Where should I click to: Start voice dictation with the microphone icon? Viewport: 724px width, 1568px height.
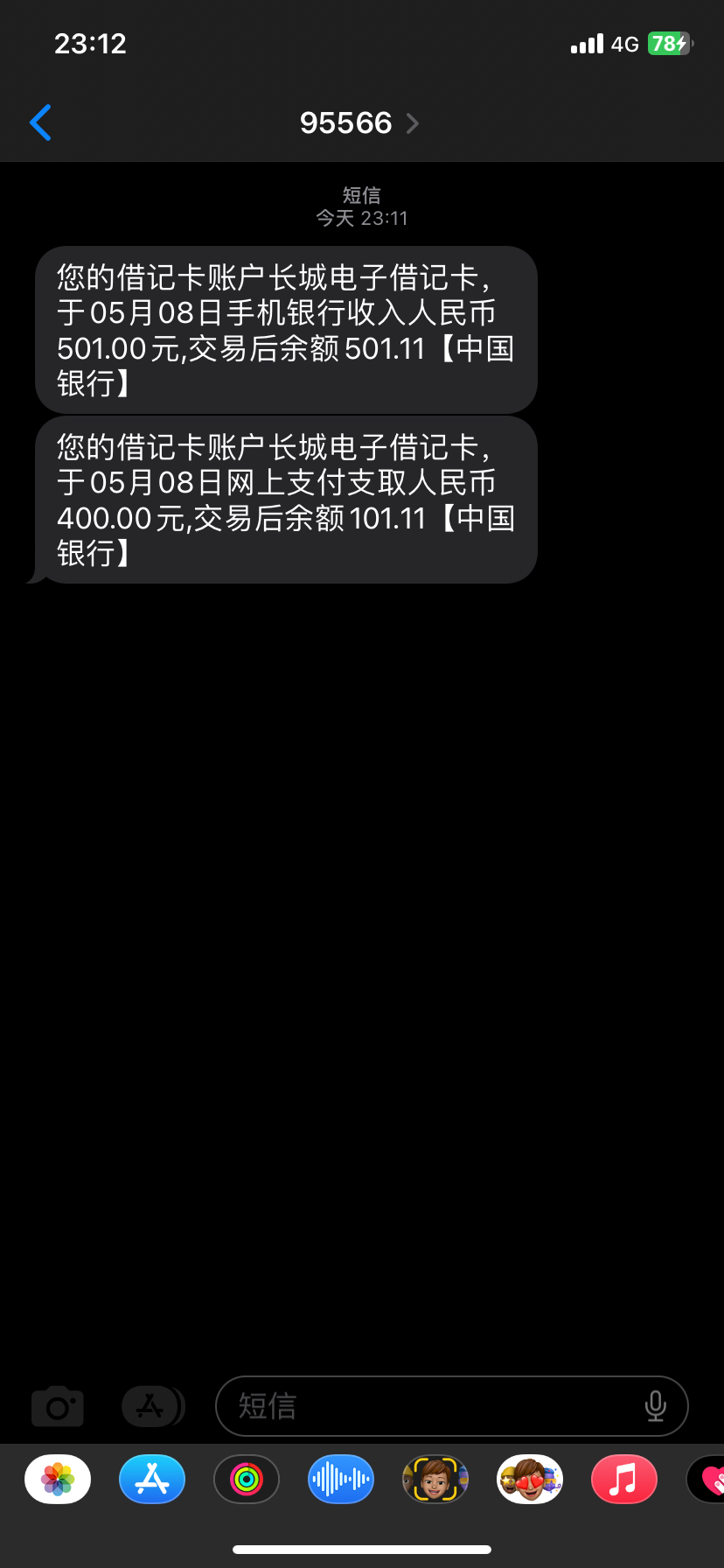pyautogui.click(x=655, y=1406)
